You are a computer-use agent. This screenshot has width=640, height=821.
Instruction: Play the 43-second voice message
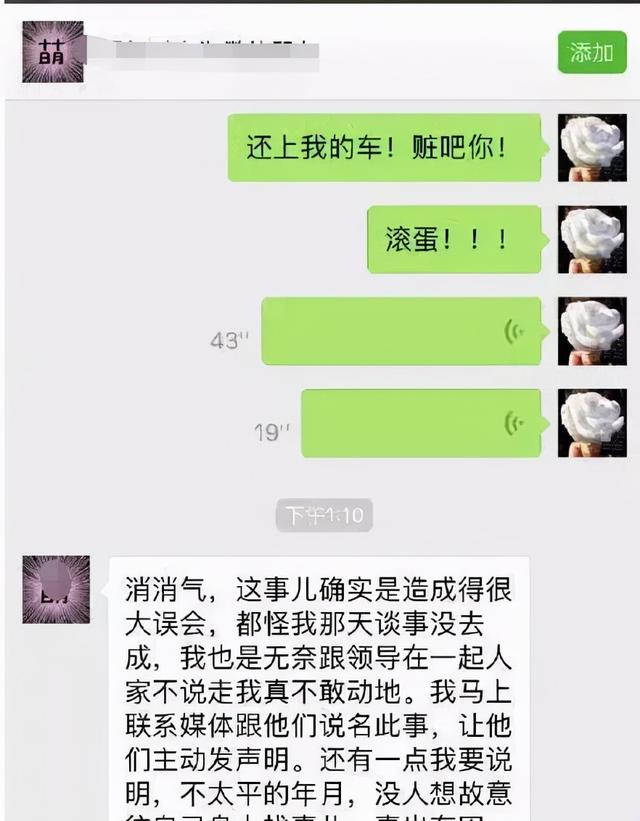(x=401, y=332)
